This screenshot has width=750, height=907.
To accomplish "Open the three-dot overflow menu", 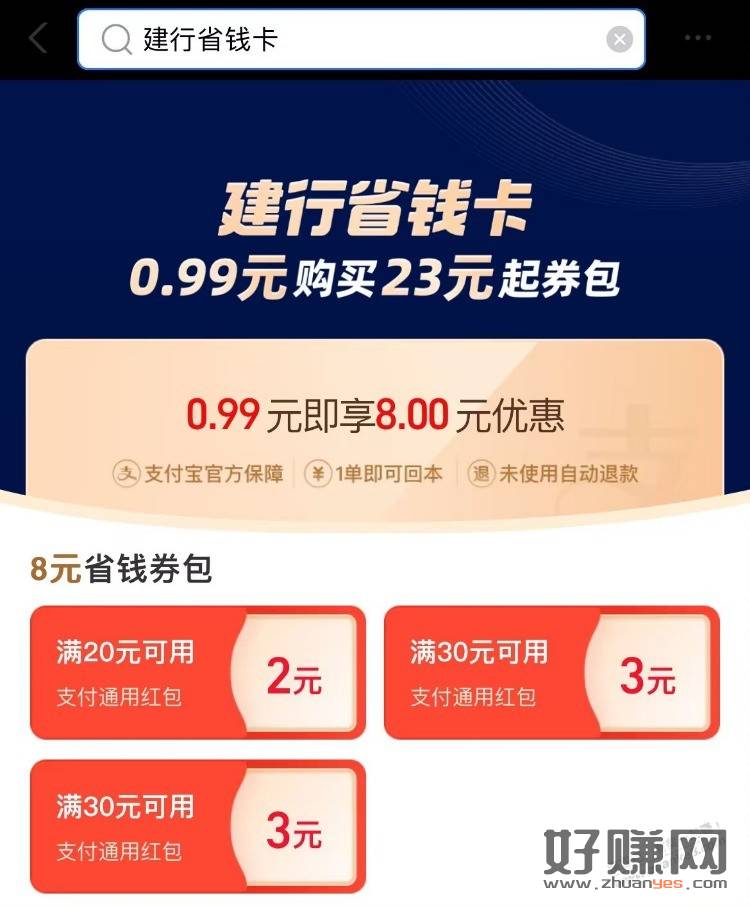I will tap(698, 38).
